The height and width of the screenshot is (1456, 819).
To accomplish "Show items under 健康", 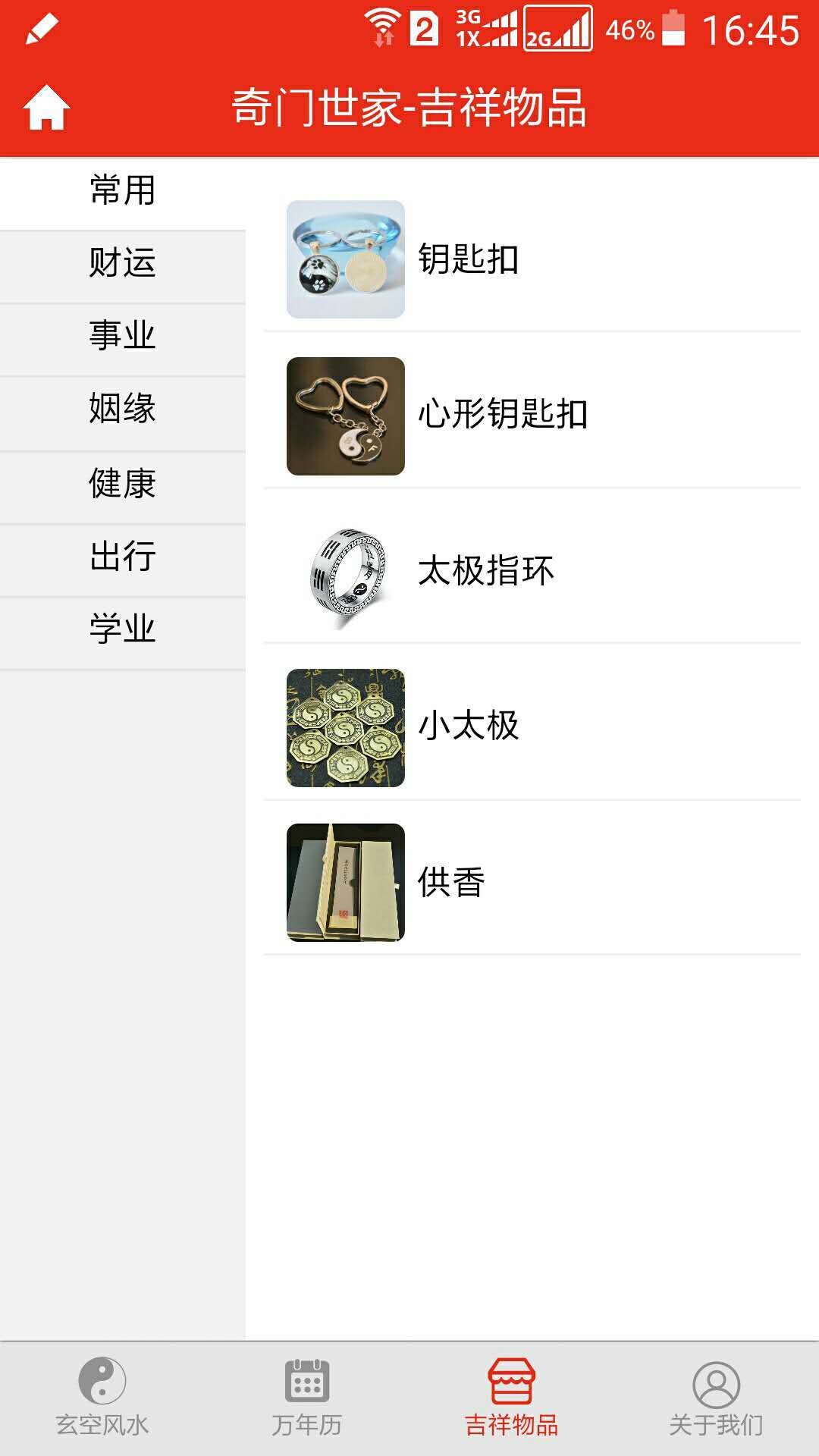I will (122, 483).
